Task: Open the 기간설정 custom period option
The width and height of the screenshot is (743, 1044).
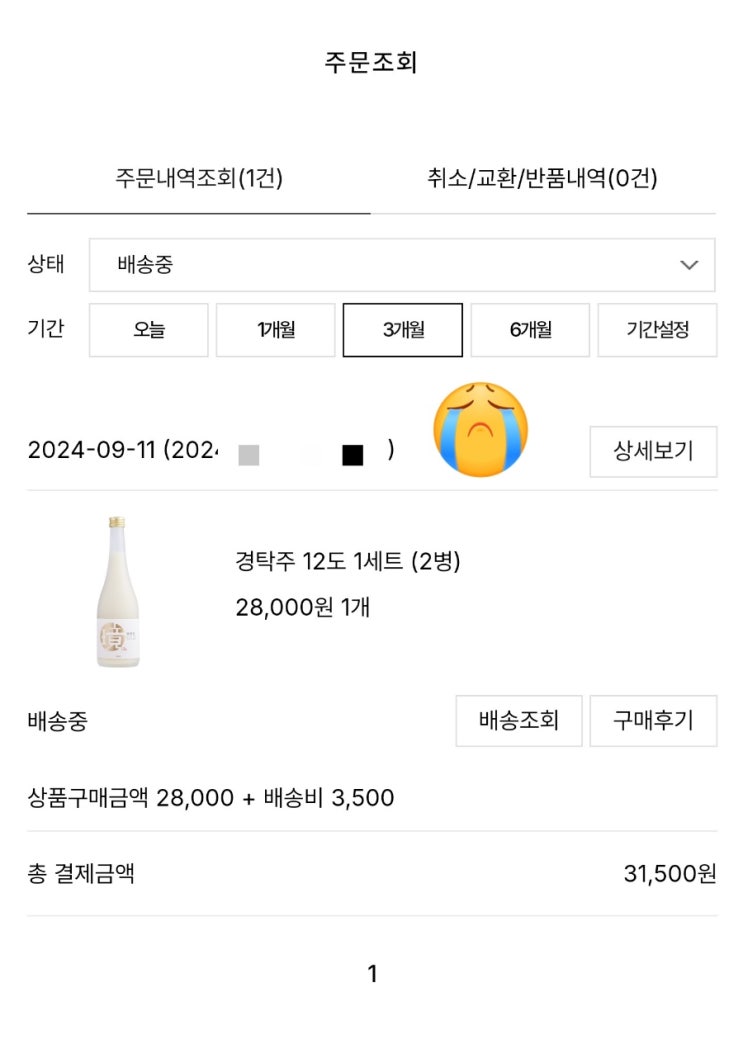Action: pyautogui.click(x=657, y=330)
